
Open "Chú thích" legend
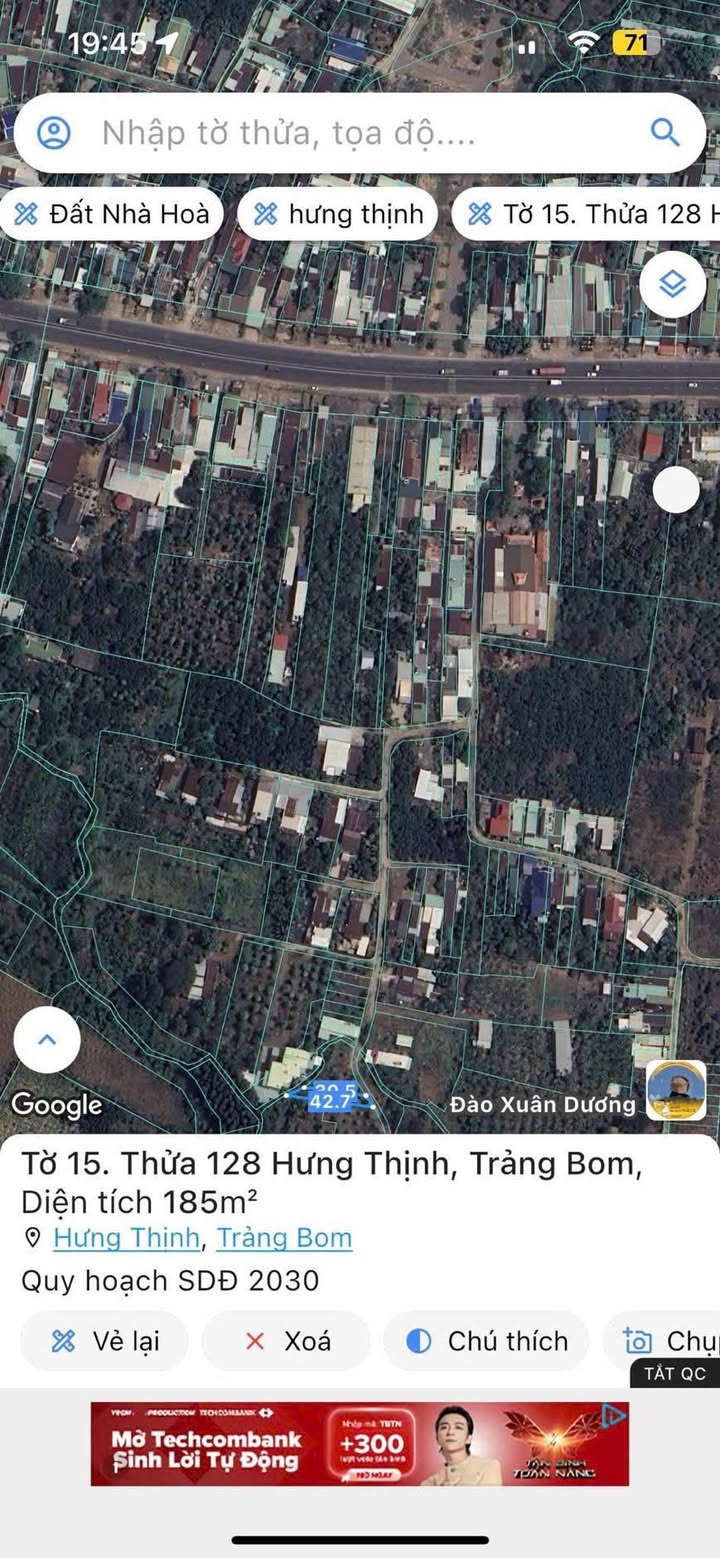(x=486, y=1341)
